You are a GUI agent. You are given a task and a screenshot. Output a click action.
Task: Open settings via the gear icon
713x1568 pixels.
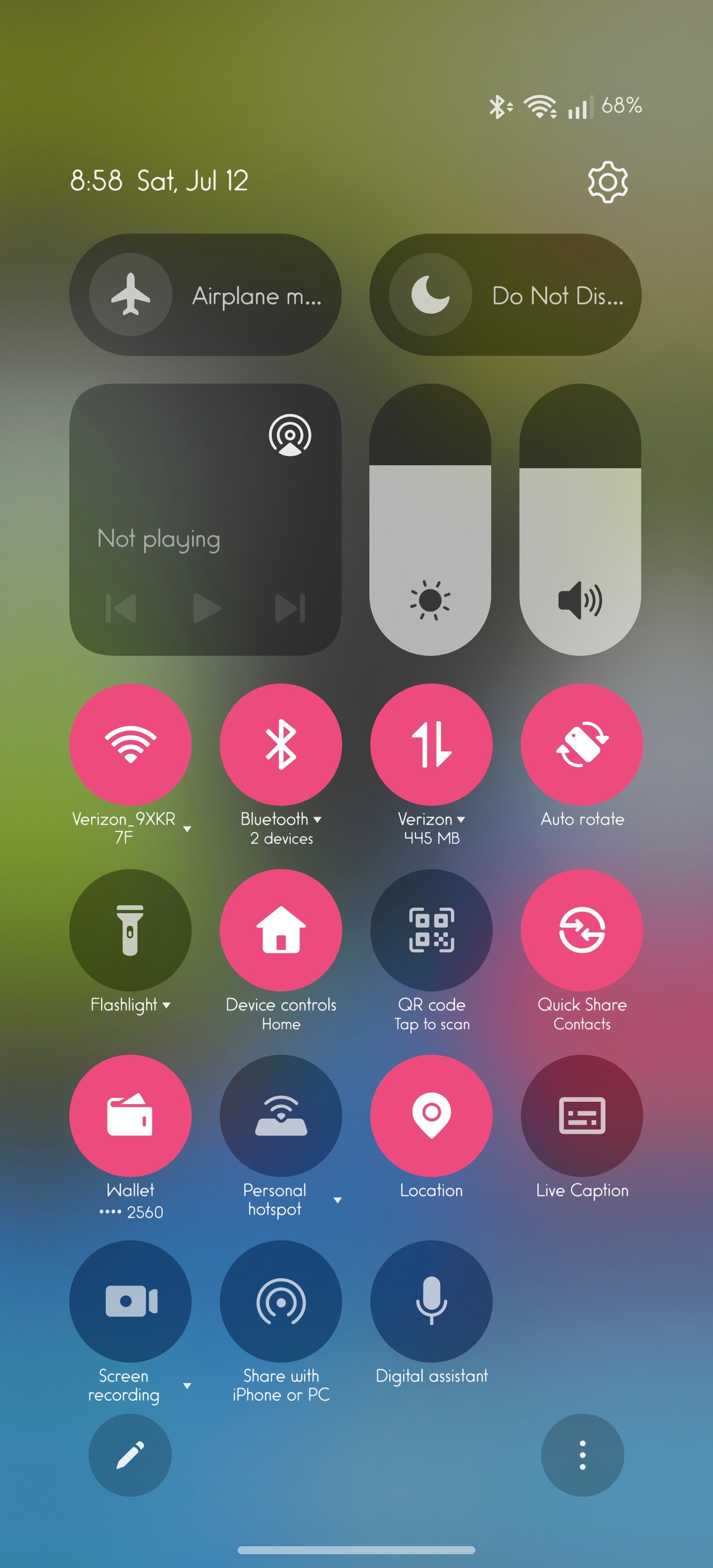(607, 181)
